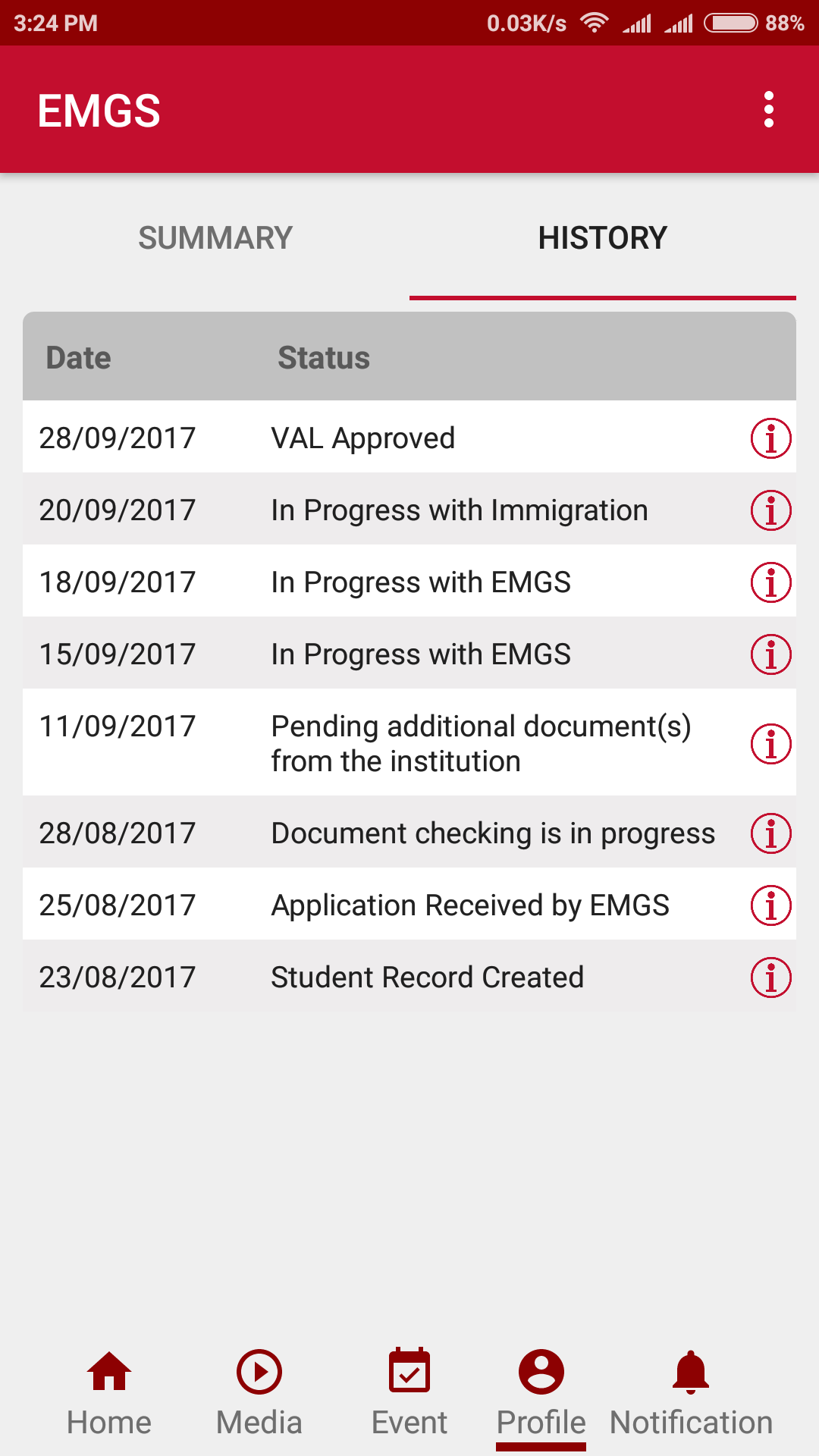View info for Document checking is in progress

coord(770,833)
